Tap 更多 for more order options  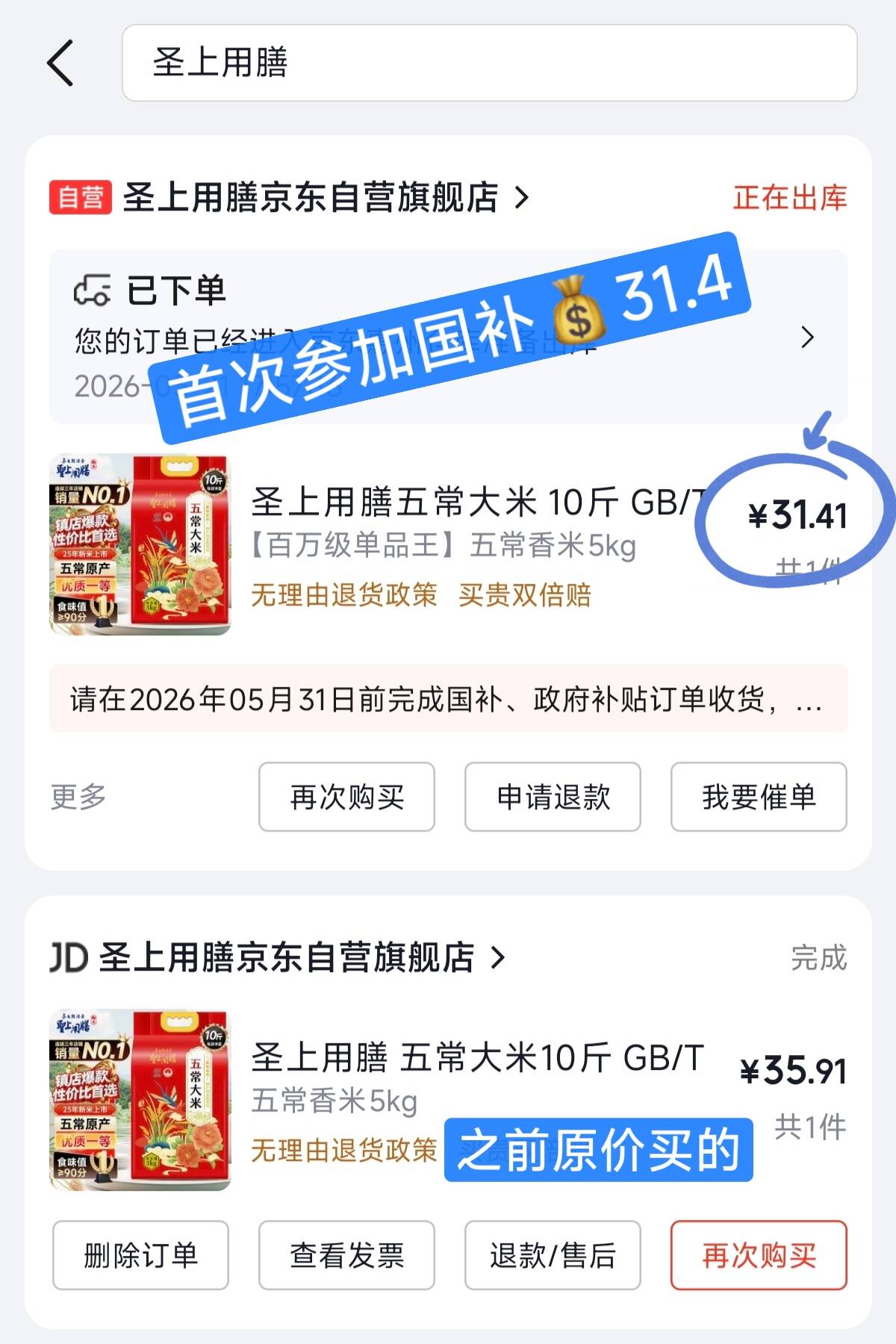pyautogui.click(x=78, y=797)
